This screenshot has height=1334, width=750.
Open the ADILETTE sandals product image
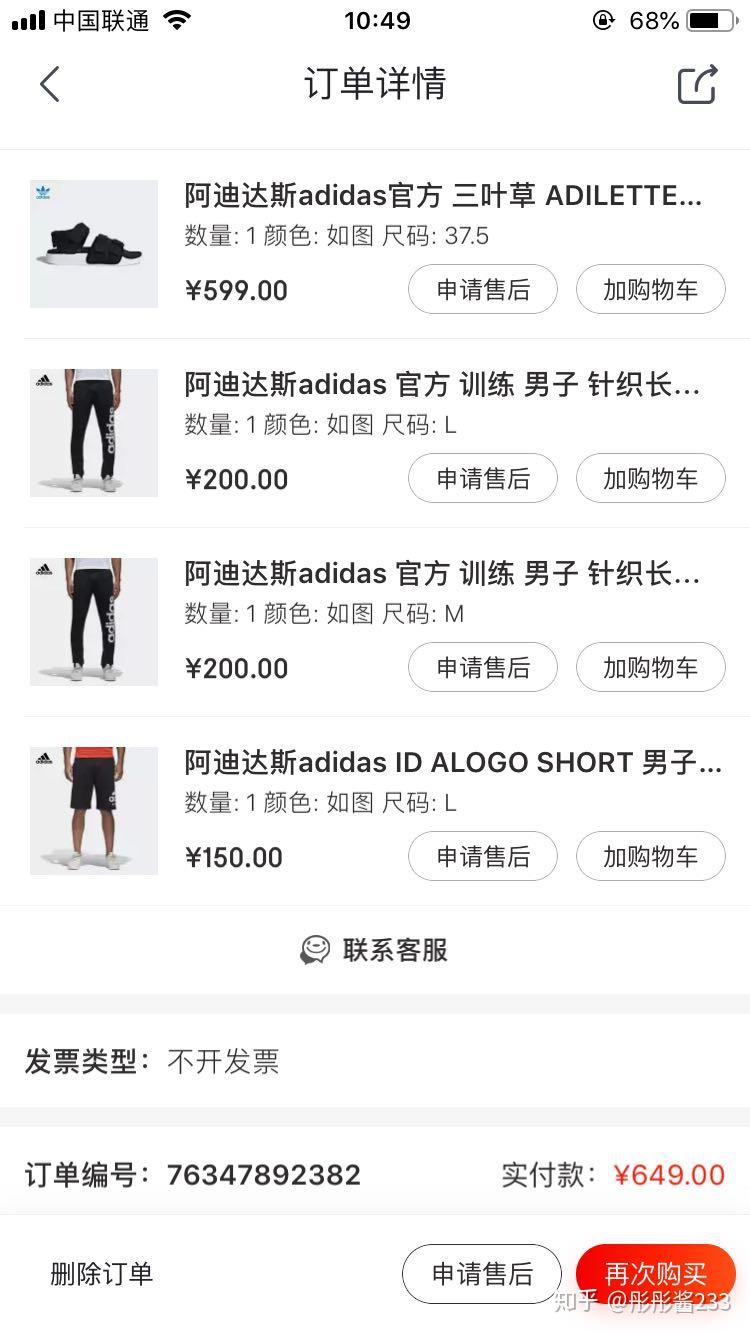pos(94,244)
